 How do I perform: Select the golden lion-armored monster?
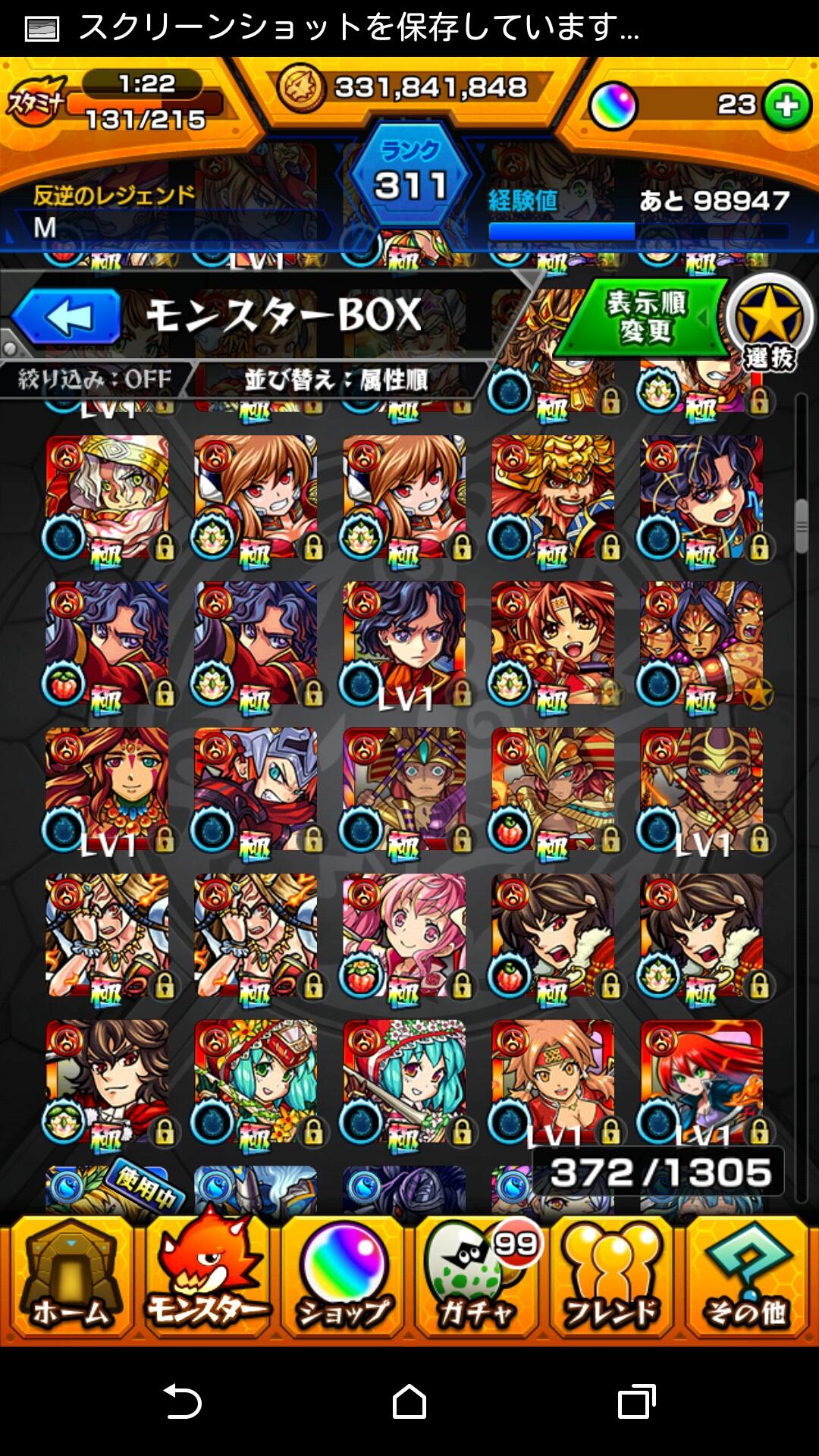[554, 497]
